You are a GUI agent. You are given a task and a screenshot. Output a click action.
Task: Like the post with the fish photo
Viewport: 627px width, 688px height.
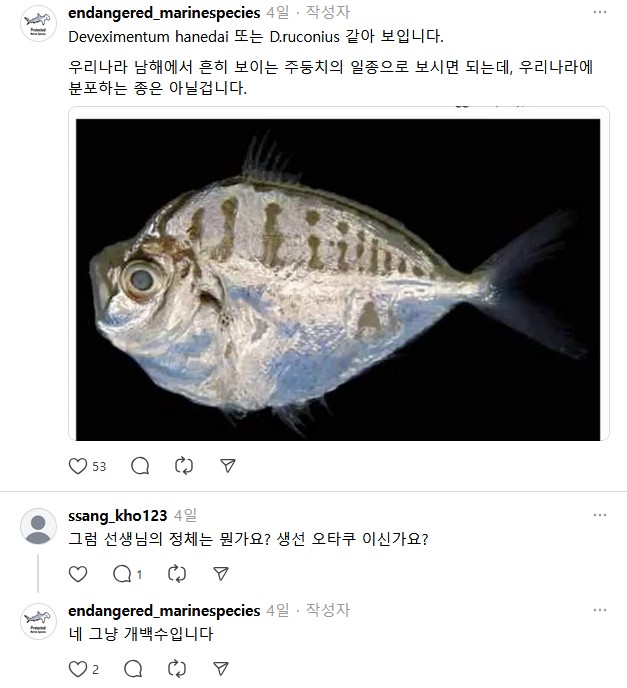point(78,465)
